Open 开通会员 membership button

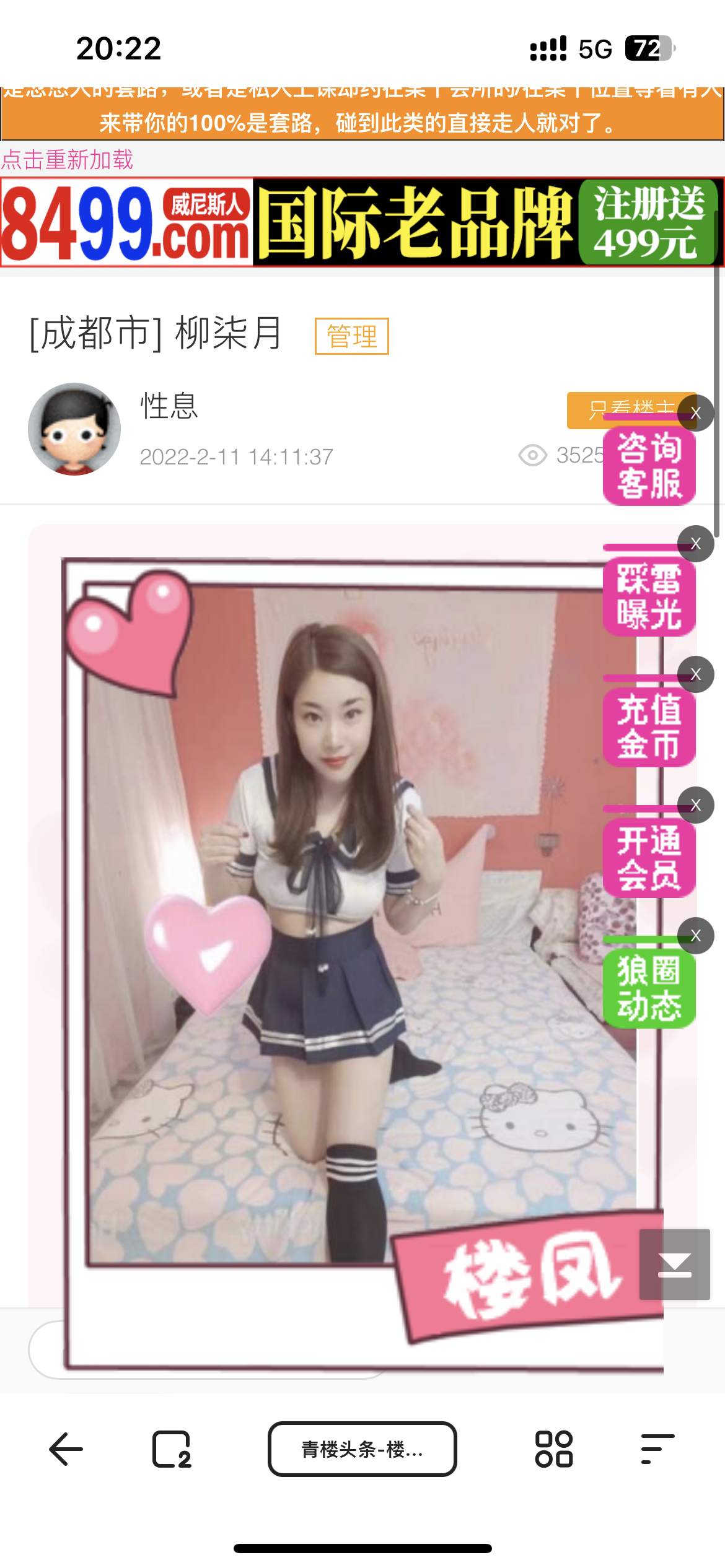[x=649, y=858]
